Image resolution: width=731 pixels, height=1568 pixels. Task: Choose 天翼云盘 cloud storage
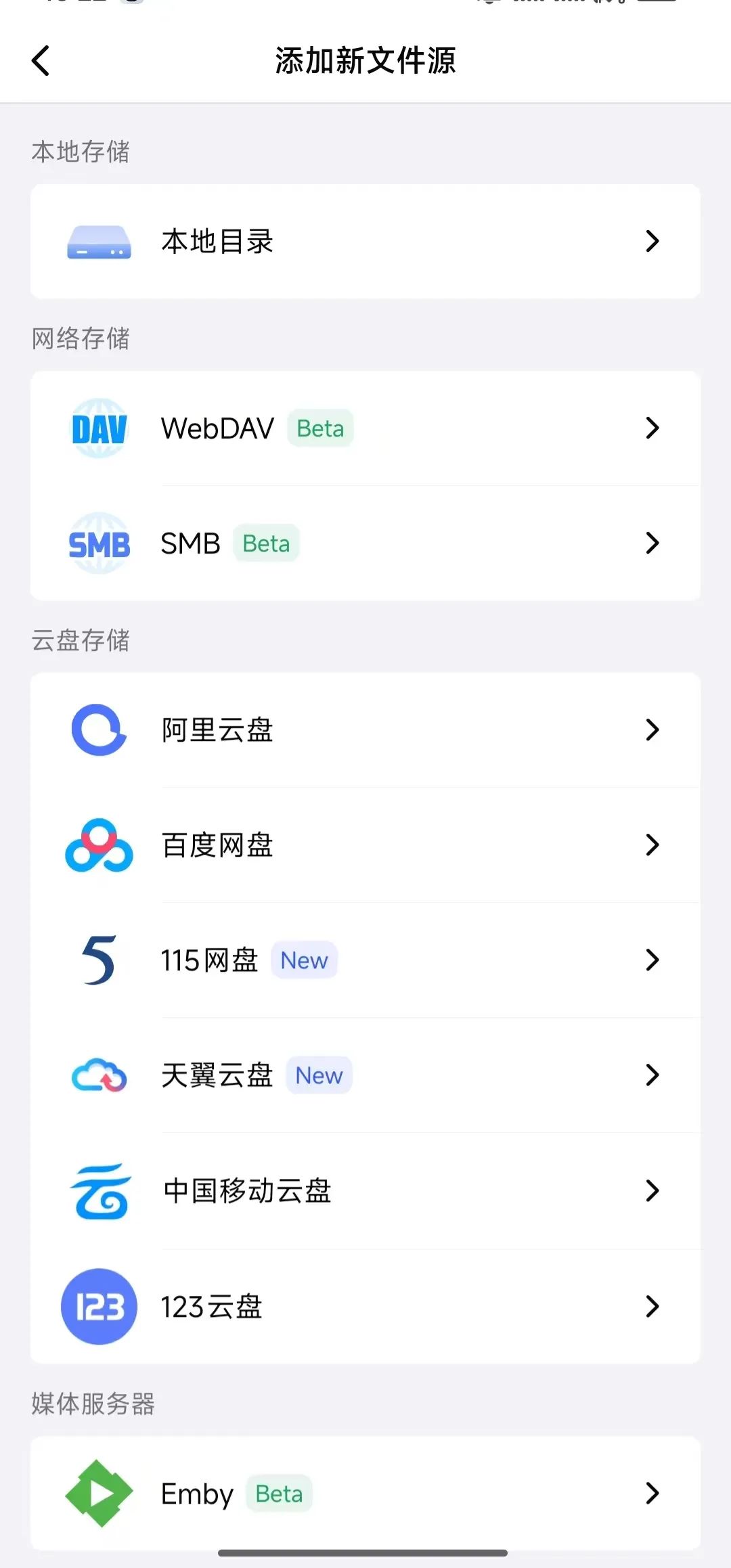click(365, 1075)
